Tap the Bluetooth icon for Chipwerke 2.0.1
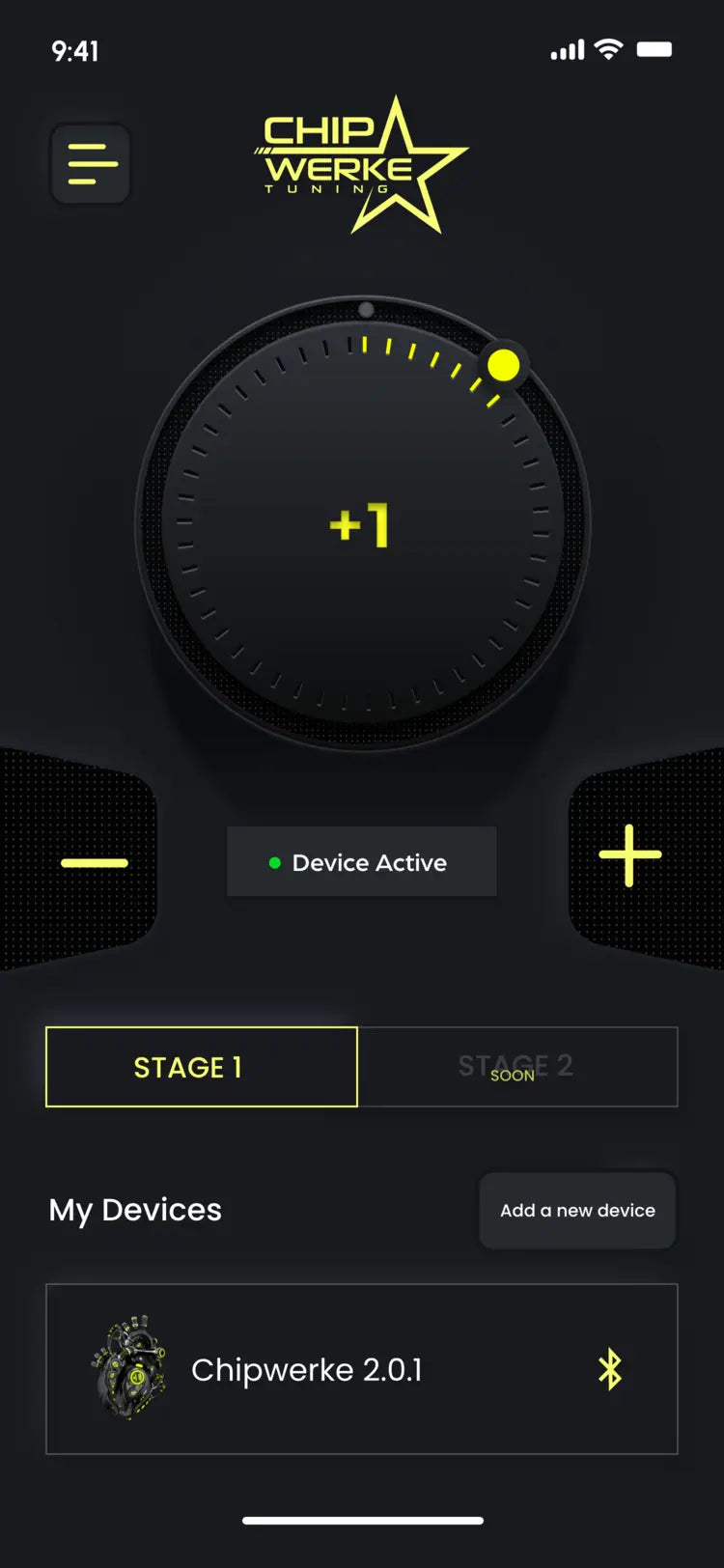Screen dimensions: 724x1568 (609, 1369)
